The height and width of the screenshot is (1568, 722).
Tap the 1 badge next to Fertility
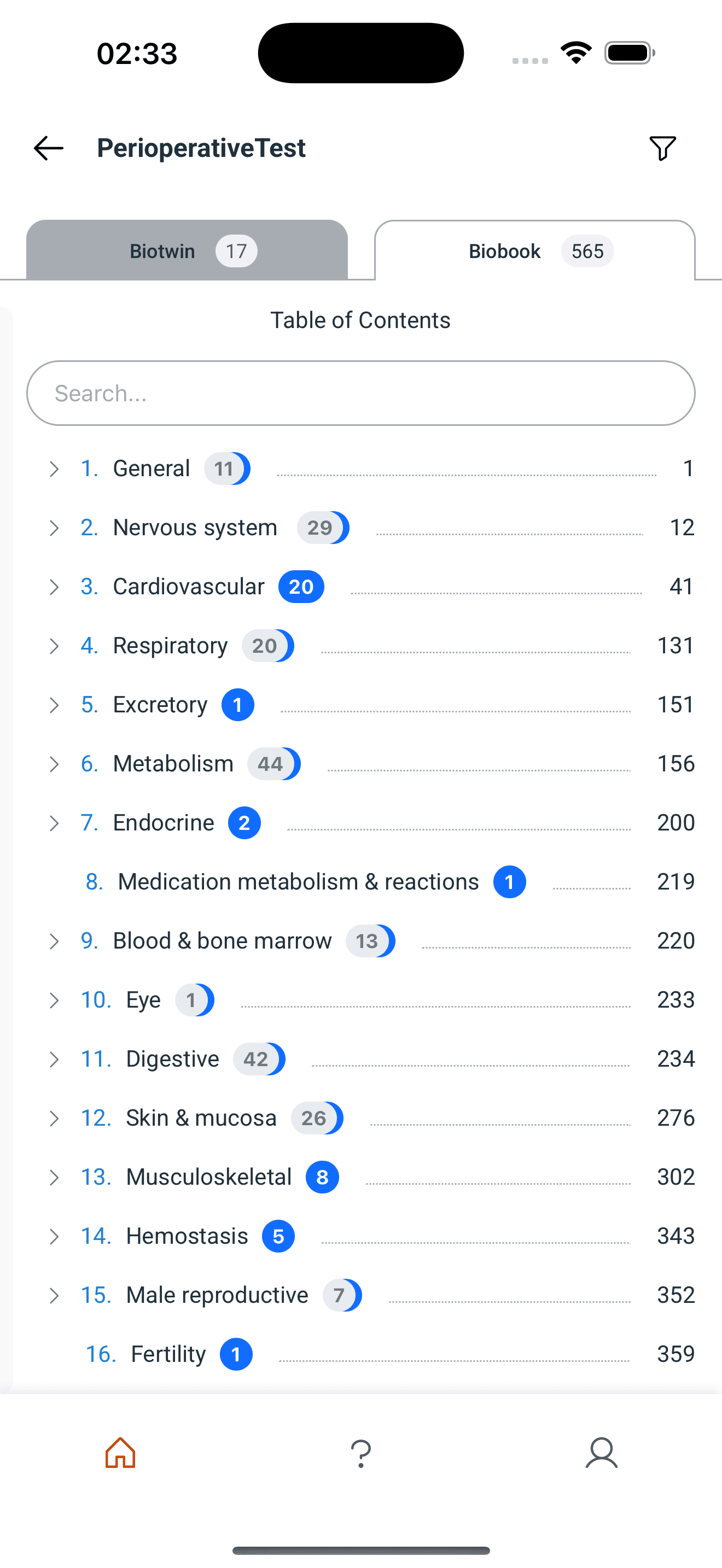237,1354
